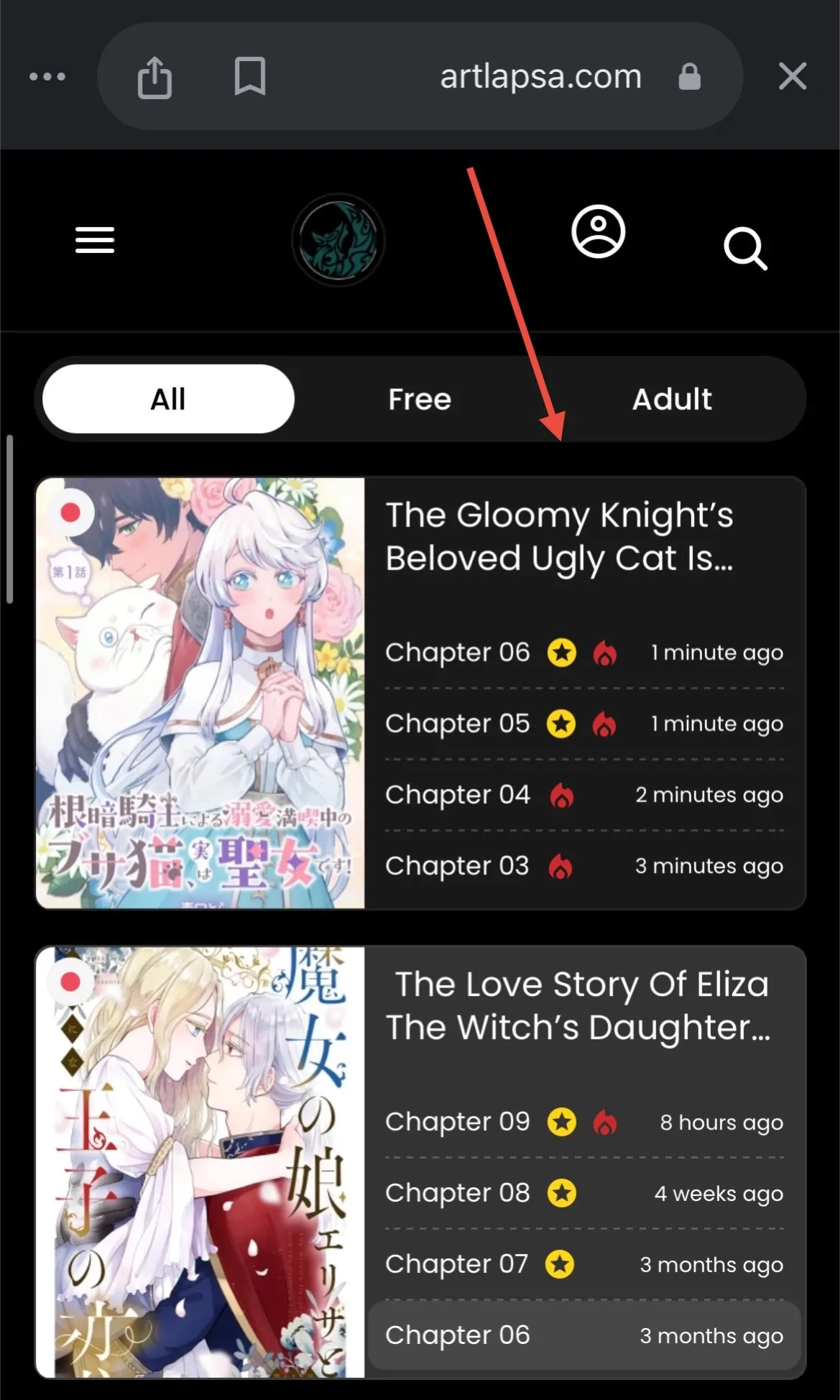Image resolution: width=840 pixels, height=1400 pixels.
Task: Open the browser three-dot overflow menu
Action: pos(47,76)
